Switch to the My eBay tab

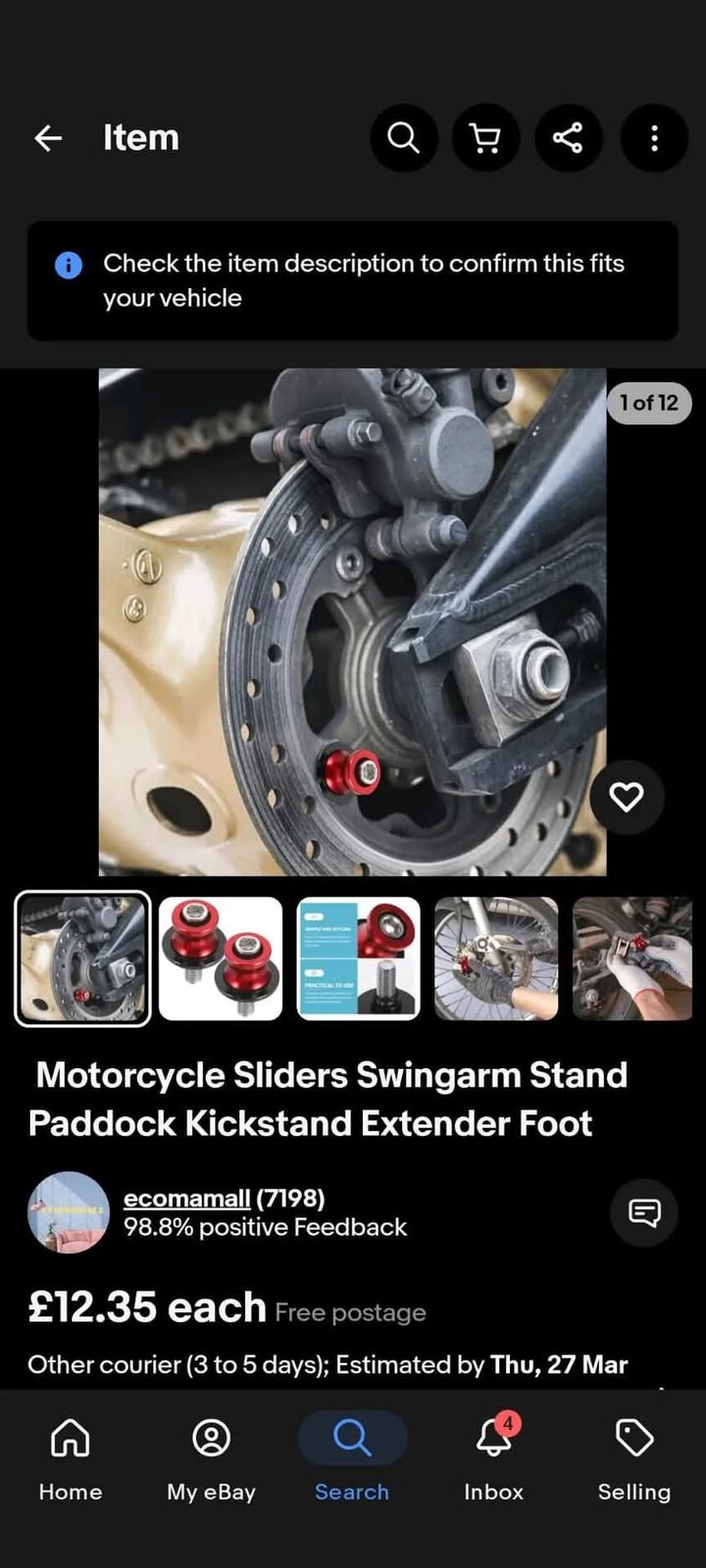click(x=211, y=1457)
